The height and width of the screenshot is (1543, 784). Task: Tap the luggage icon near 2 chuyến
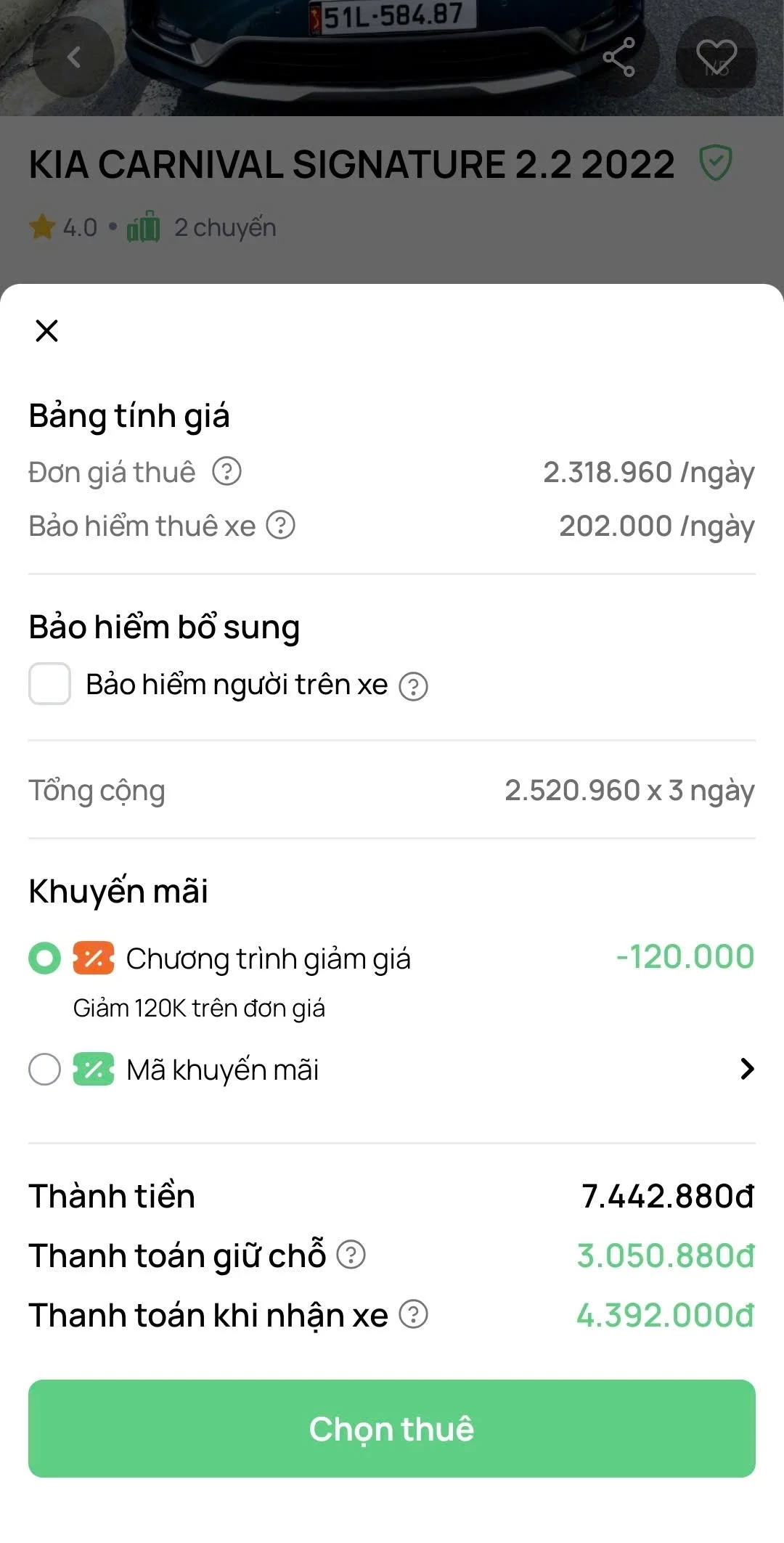coord(144,227)
